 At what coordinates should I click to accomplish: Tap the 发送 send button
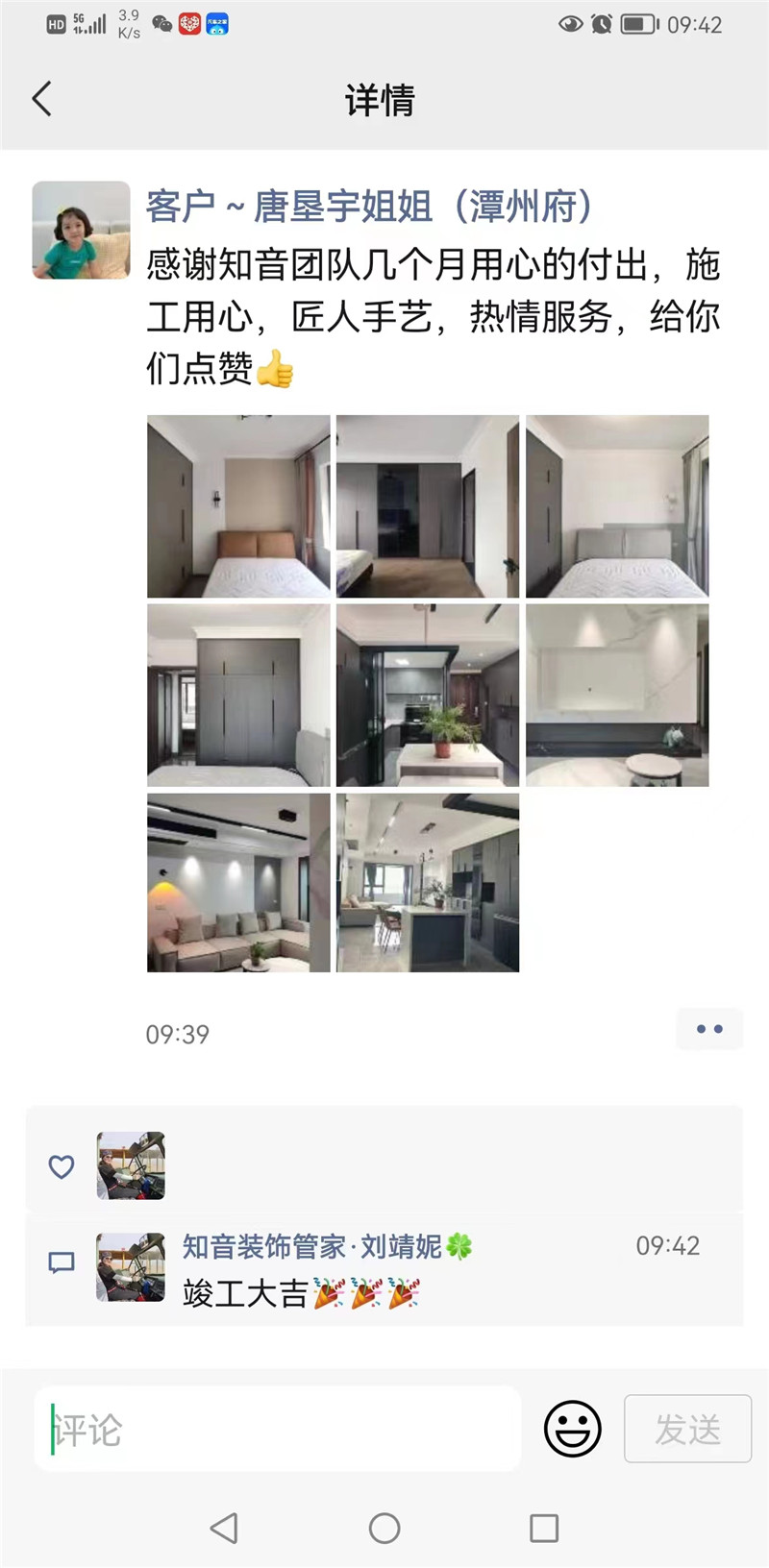687,1429
